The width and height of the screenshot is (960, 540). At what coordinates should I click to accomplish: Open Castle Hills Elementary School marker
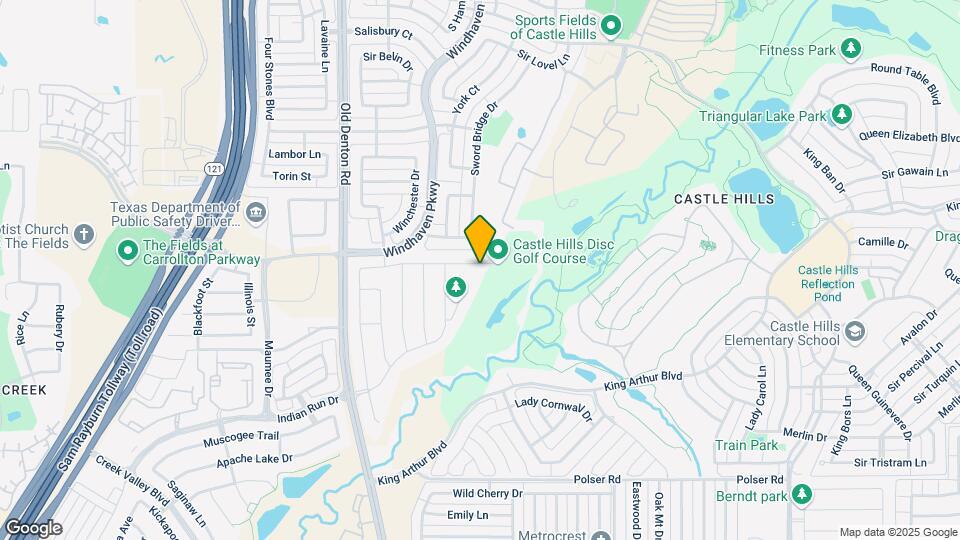point(855,330)
